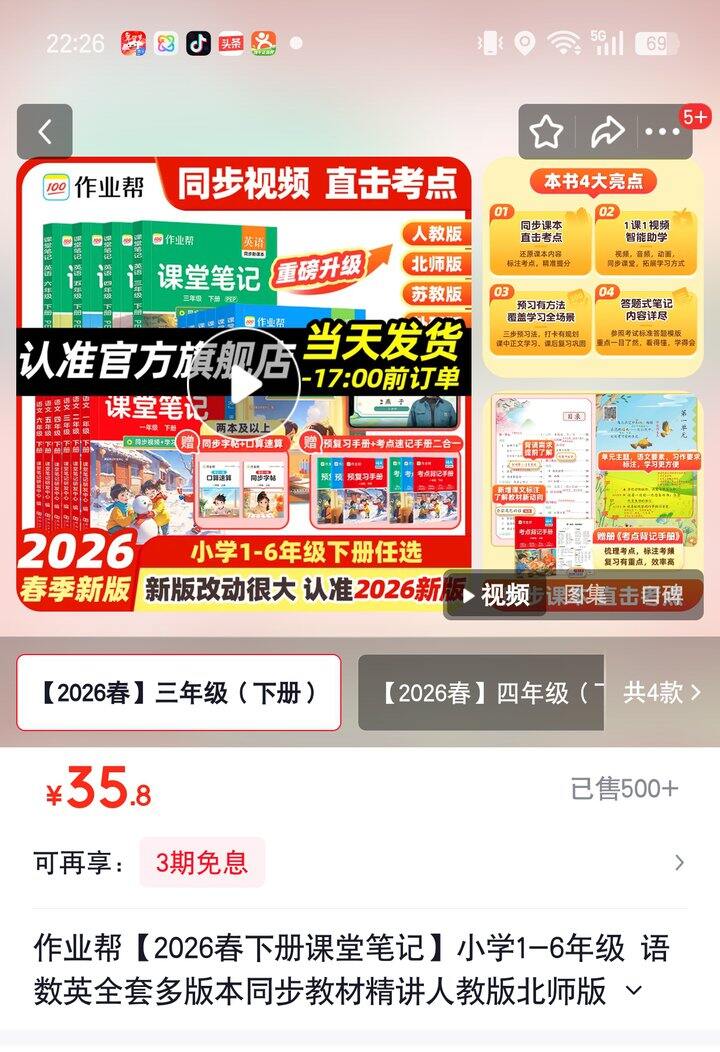Open the 3期免息 installment details
This screenshot has width=720, height=1052.
[x=360, y=862]
